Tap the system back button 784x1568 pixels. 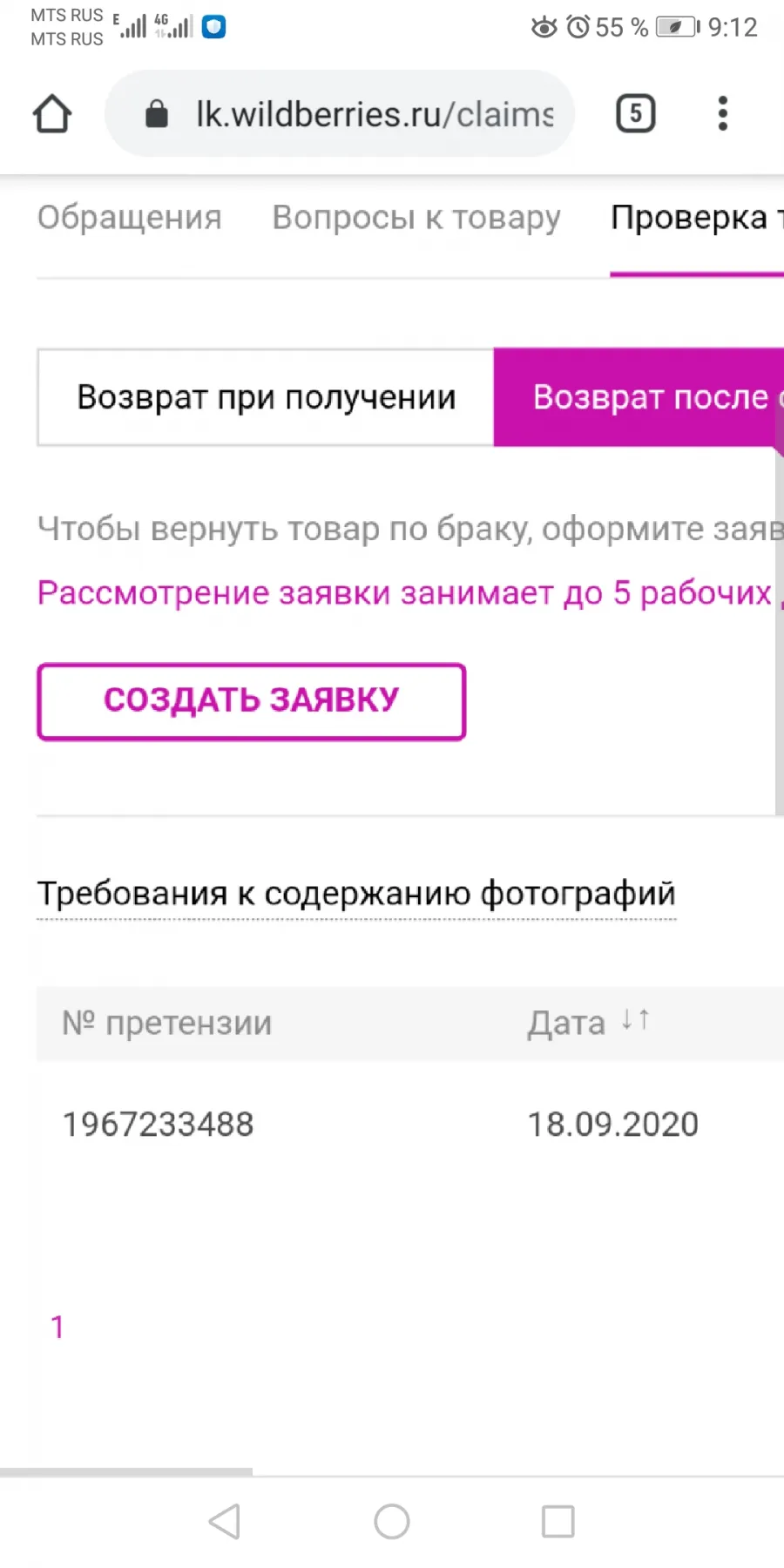(x=225, y=1521)
